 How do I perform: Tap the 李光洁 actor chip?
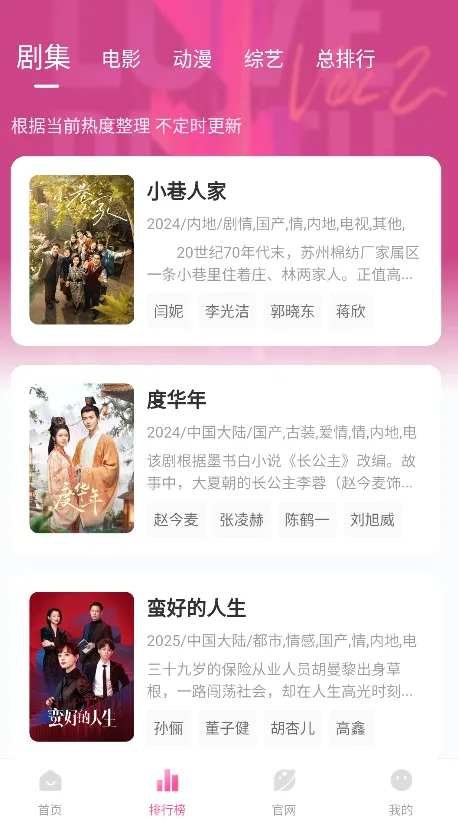227,311
